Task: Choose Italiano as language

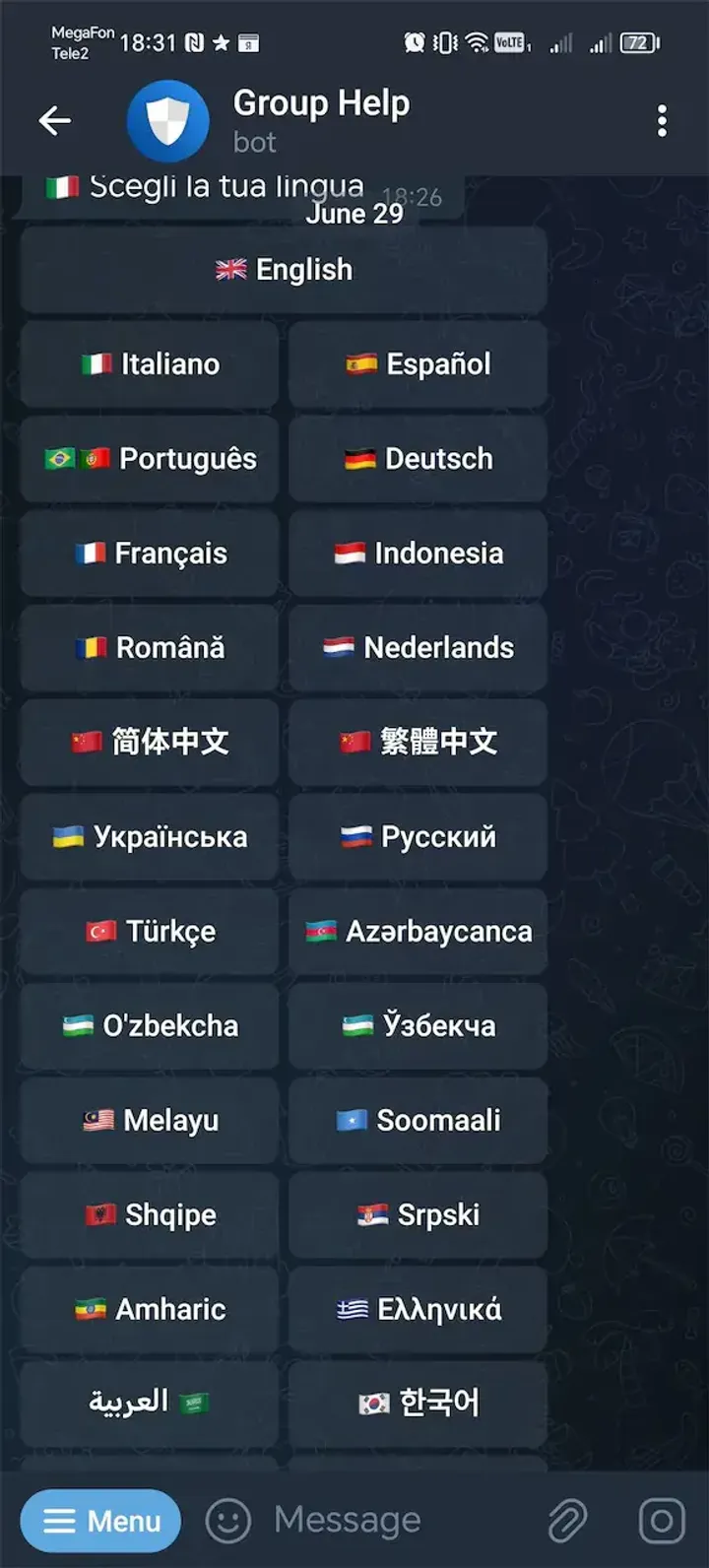Action: pos(150,364)
